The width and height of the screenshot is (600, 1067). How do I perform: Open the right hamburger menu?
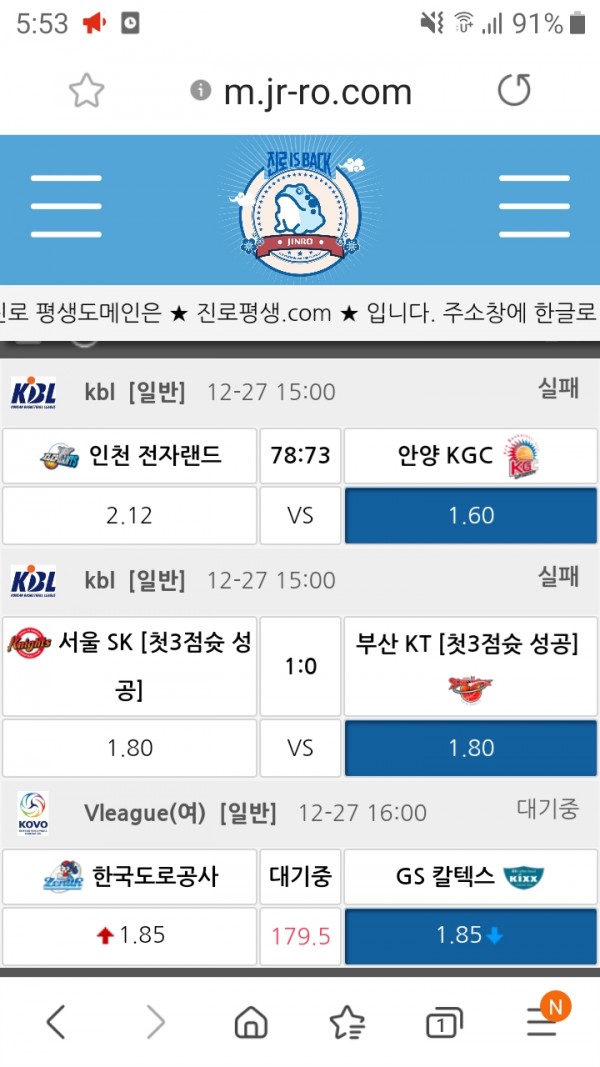pyautogui.click(x=535, y=206)
